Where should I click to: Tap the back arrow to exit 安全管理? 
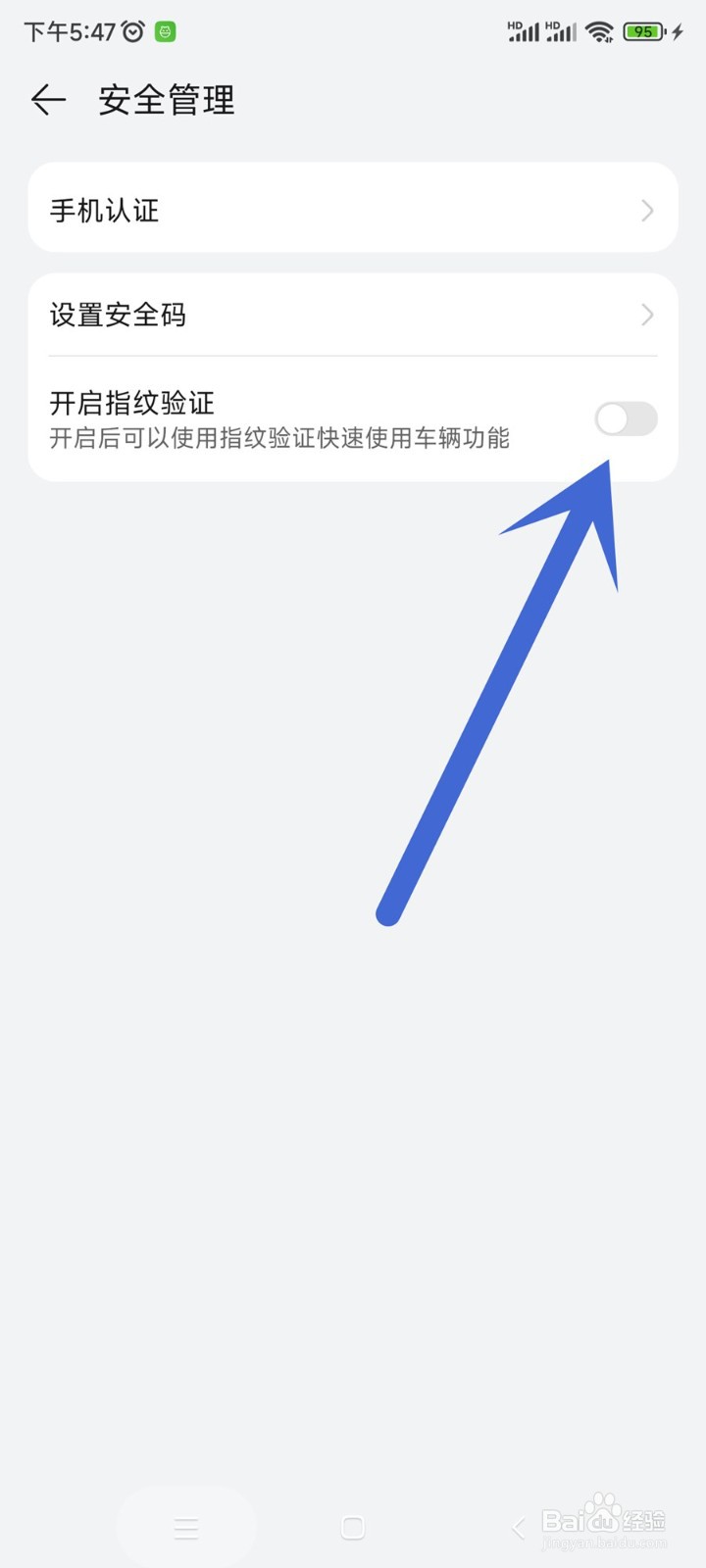pyautogui.click(x=47, y=100)
